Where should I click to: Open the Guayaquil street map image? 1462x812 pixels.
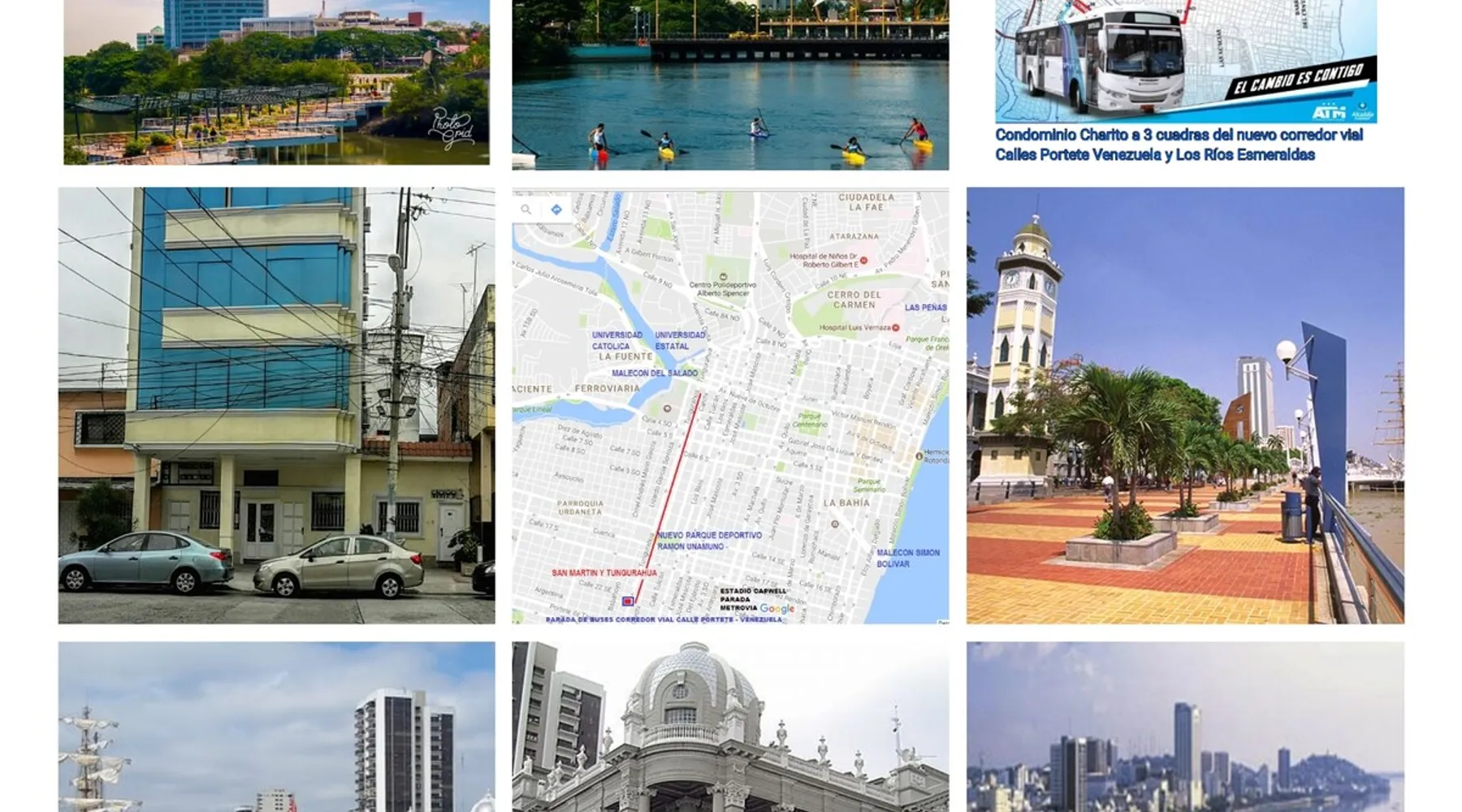[730, 407]
